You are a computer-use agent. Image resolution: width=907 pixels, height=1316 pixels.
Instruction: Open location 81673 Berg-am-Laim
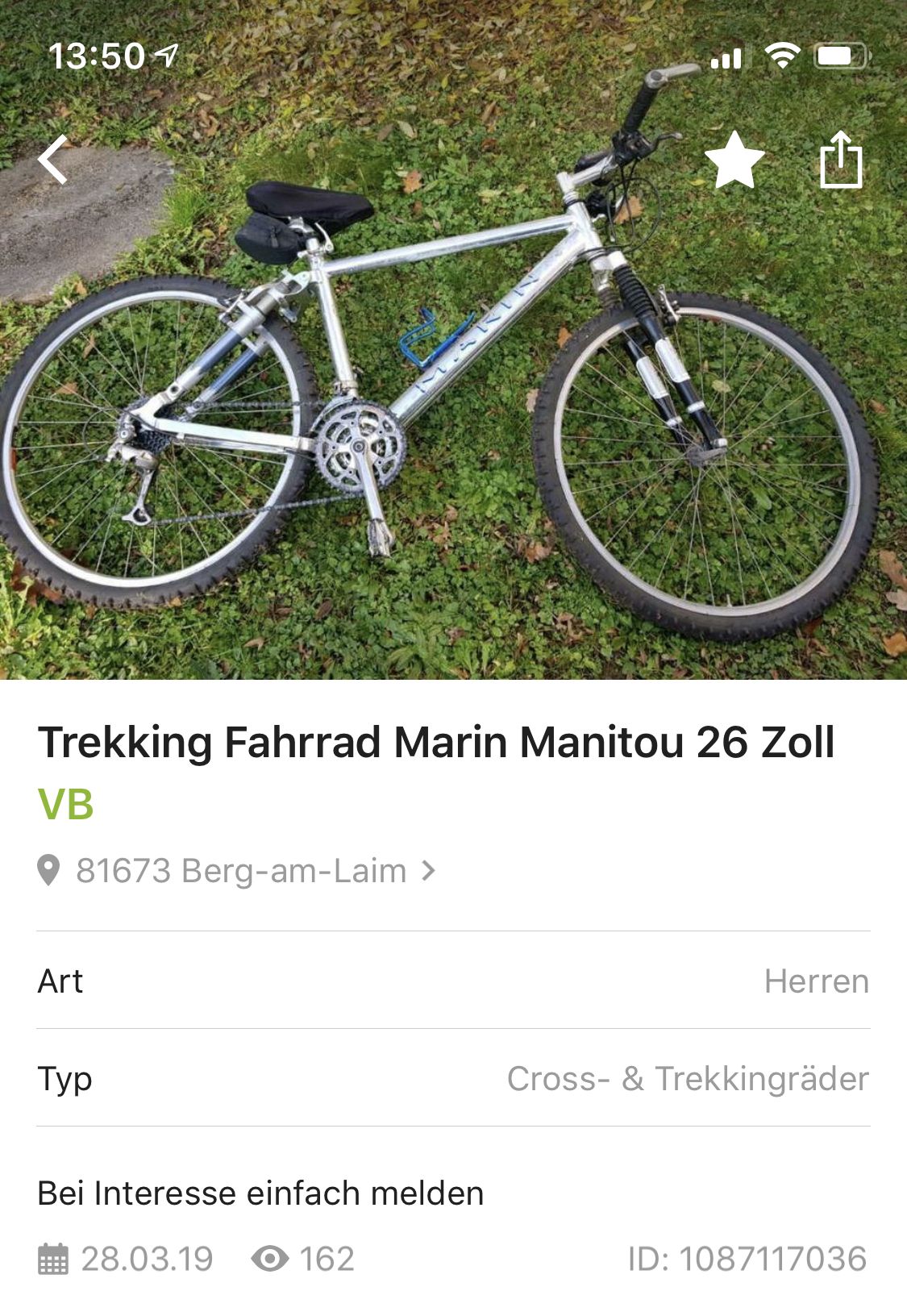pyautogui.click(x=240, y=871)
